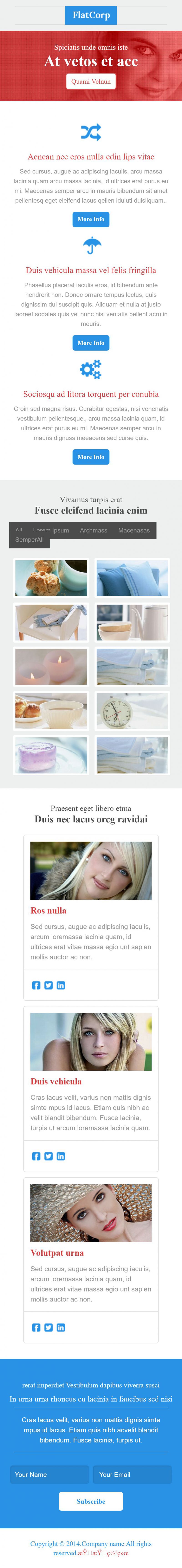Tap the Quami Velnun button
Viewport: 182px width, 1568px height.
point(91,81)
